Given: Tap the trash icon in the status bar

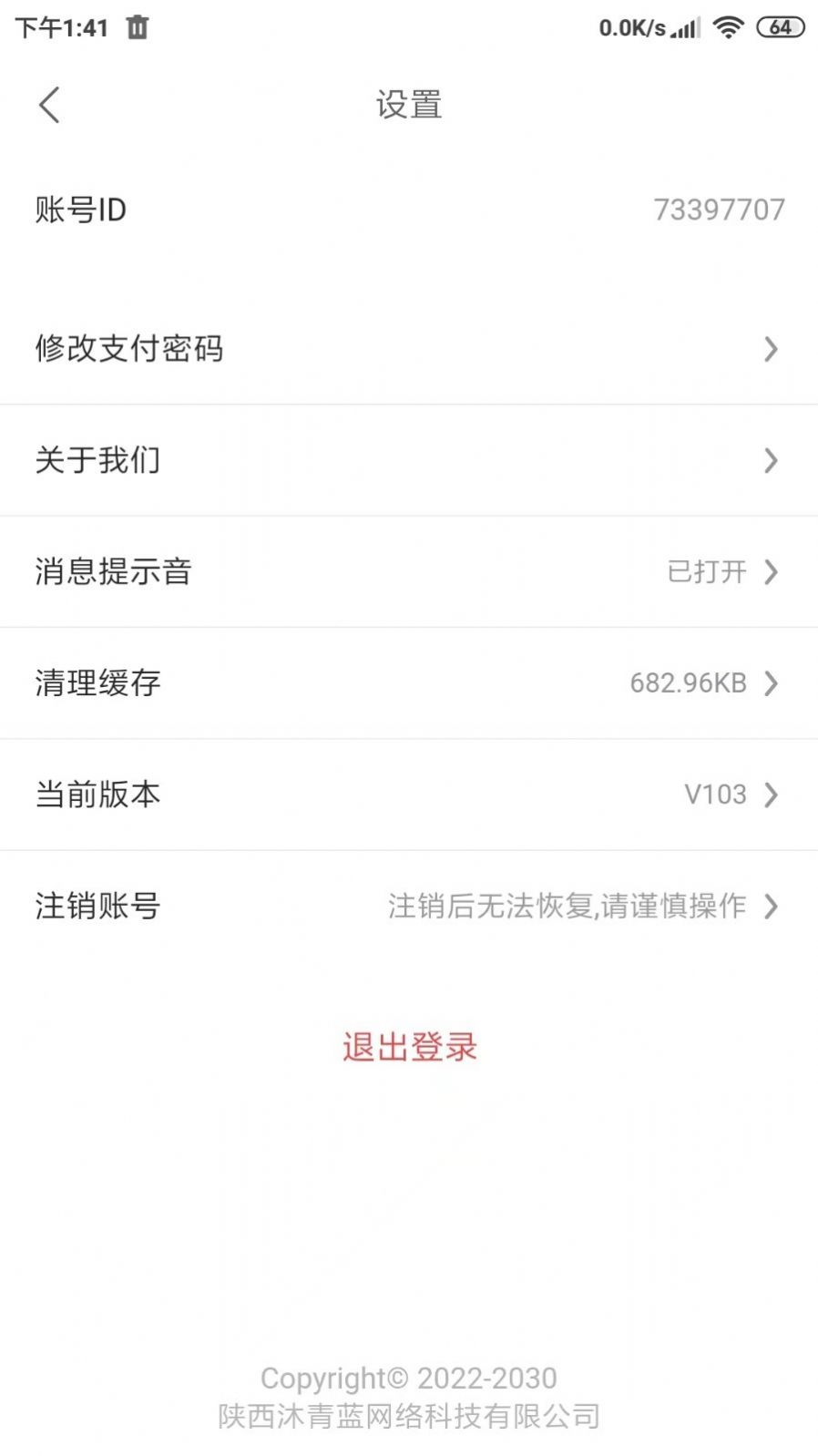Looking at the screenshot, I should tap(138, 26).
